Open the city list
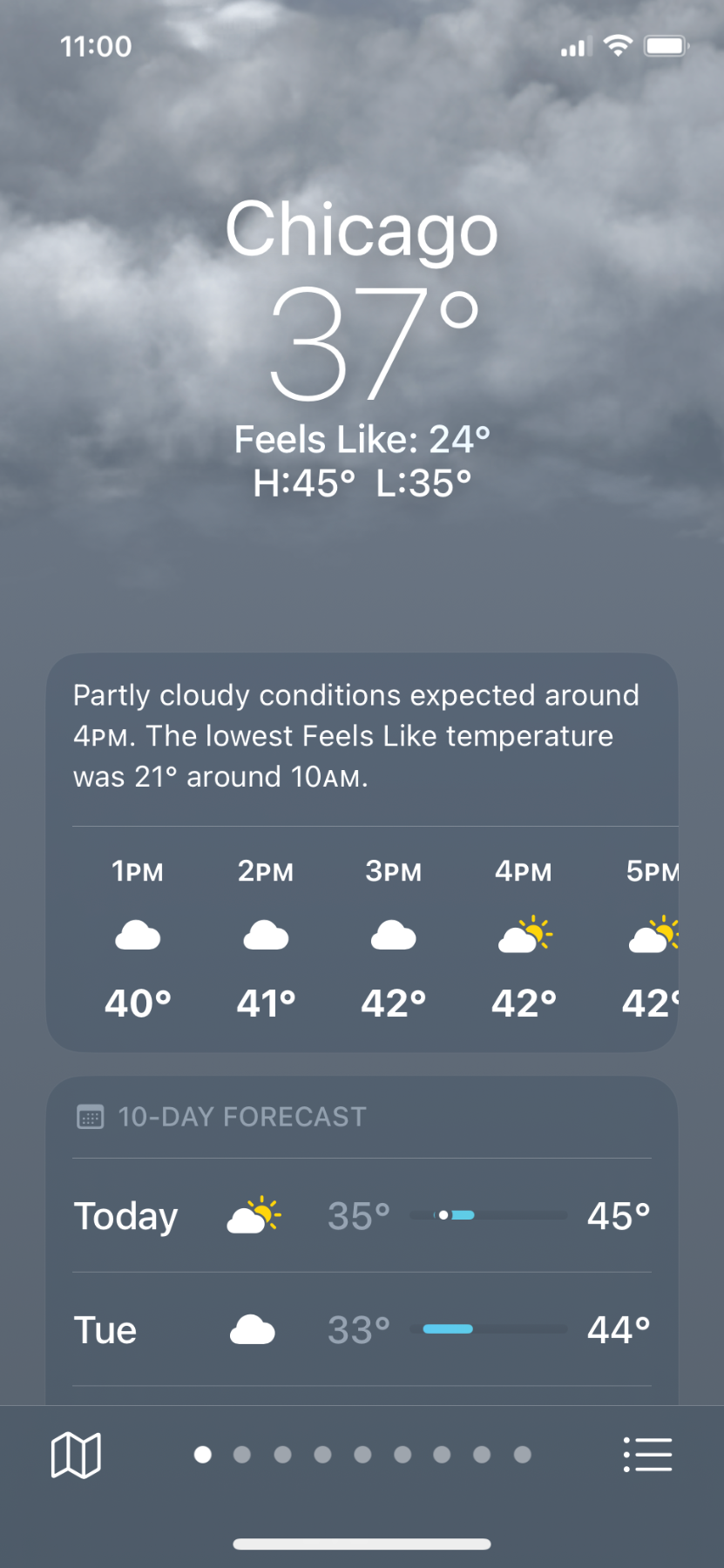This screenshot has width=724, height=1568. [x=647, y=1455]
